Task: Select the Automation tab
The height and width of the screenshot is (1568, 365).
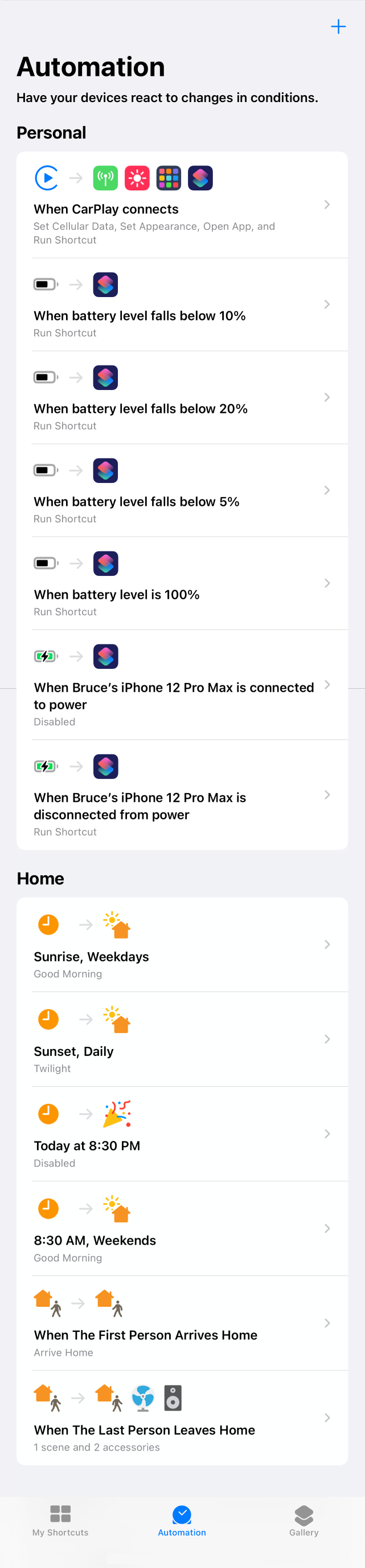Action: pos(182,1521)
